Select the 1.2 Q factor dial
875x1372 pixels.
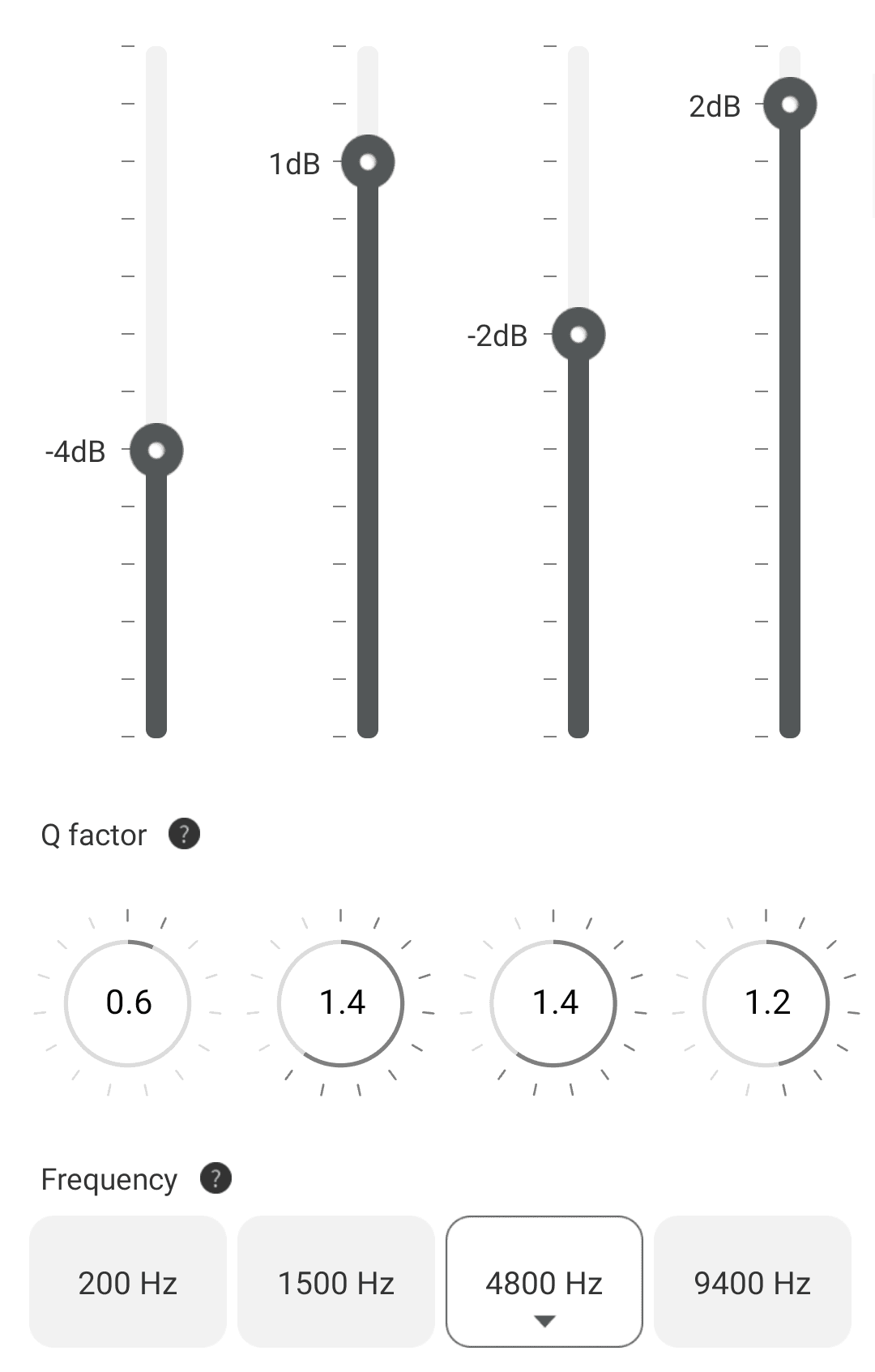point(766,1003)
